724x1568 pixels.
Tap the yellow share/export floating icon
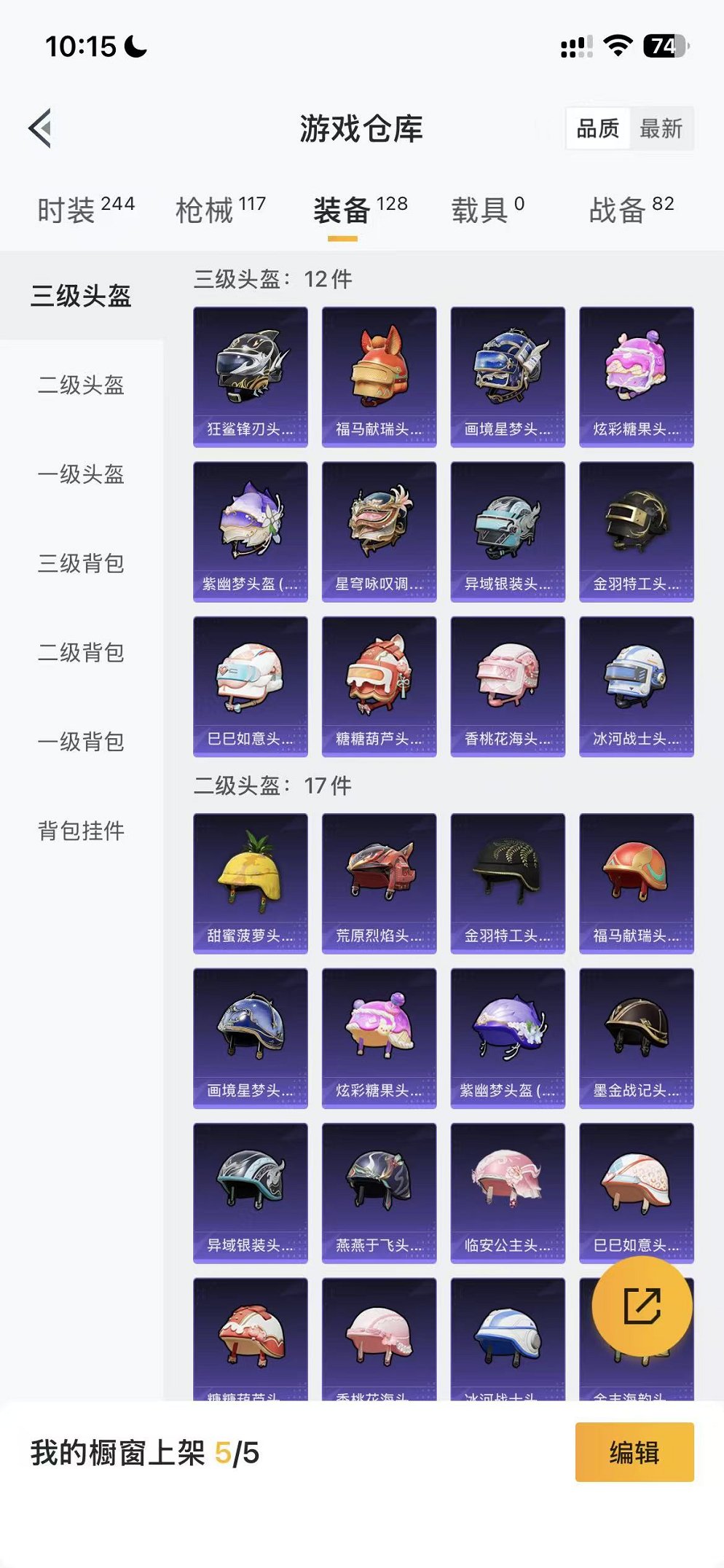click(641, 1304)
